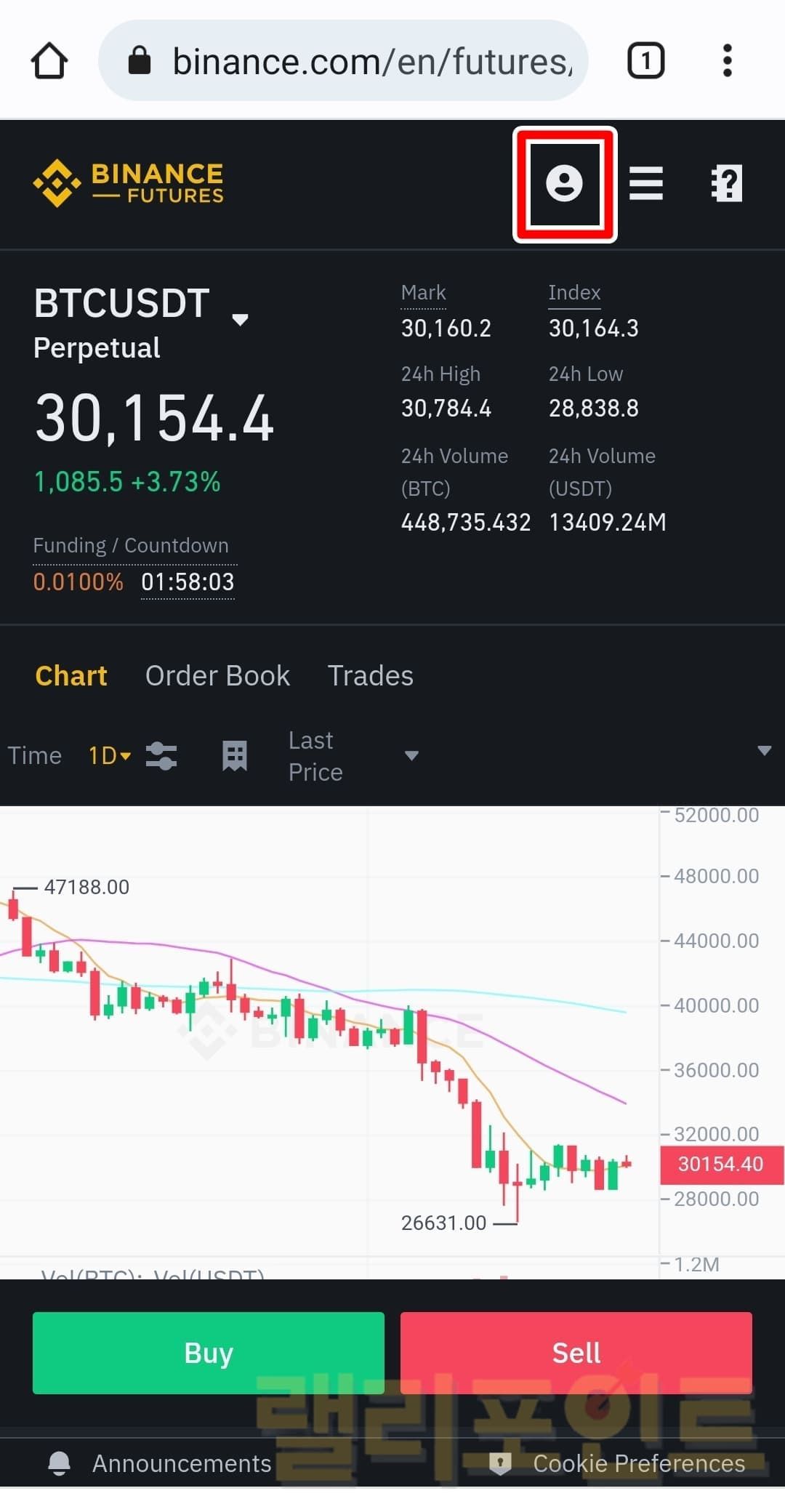Image resolution: width=785 pixels, height=1512 pixels.
Task: Tap the red Sell button
Action: click(x=576, y=1353)
